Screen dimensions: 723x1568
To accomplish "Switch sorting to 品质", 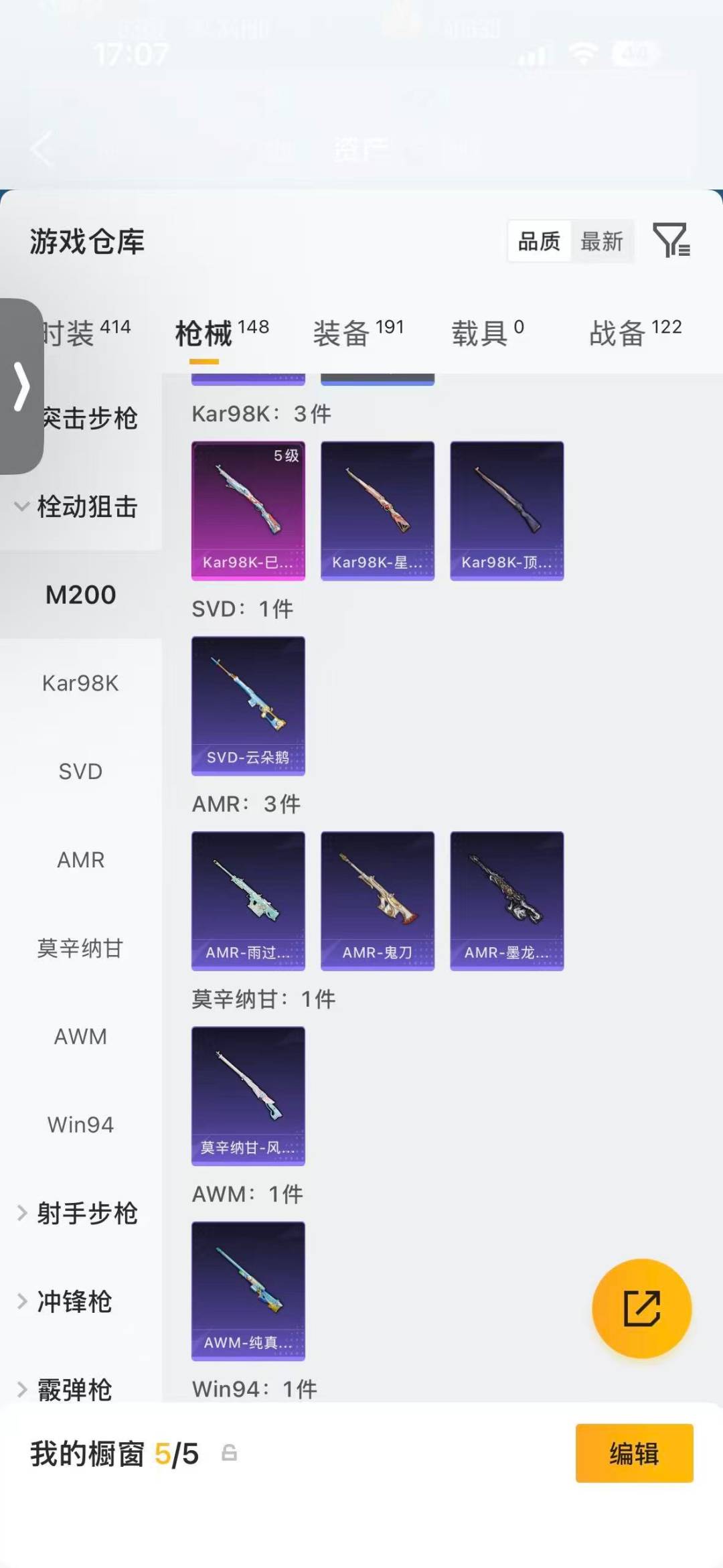I will tap(538, 242).
